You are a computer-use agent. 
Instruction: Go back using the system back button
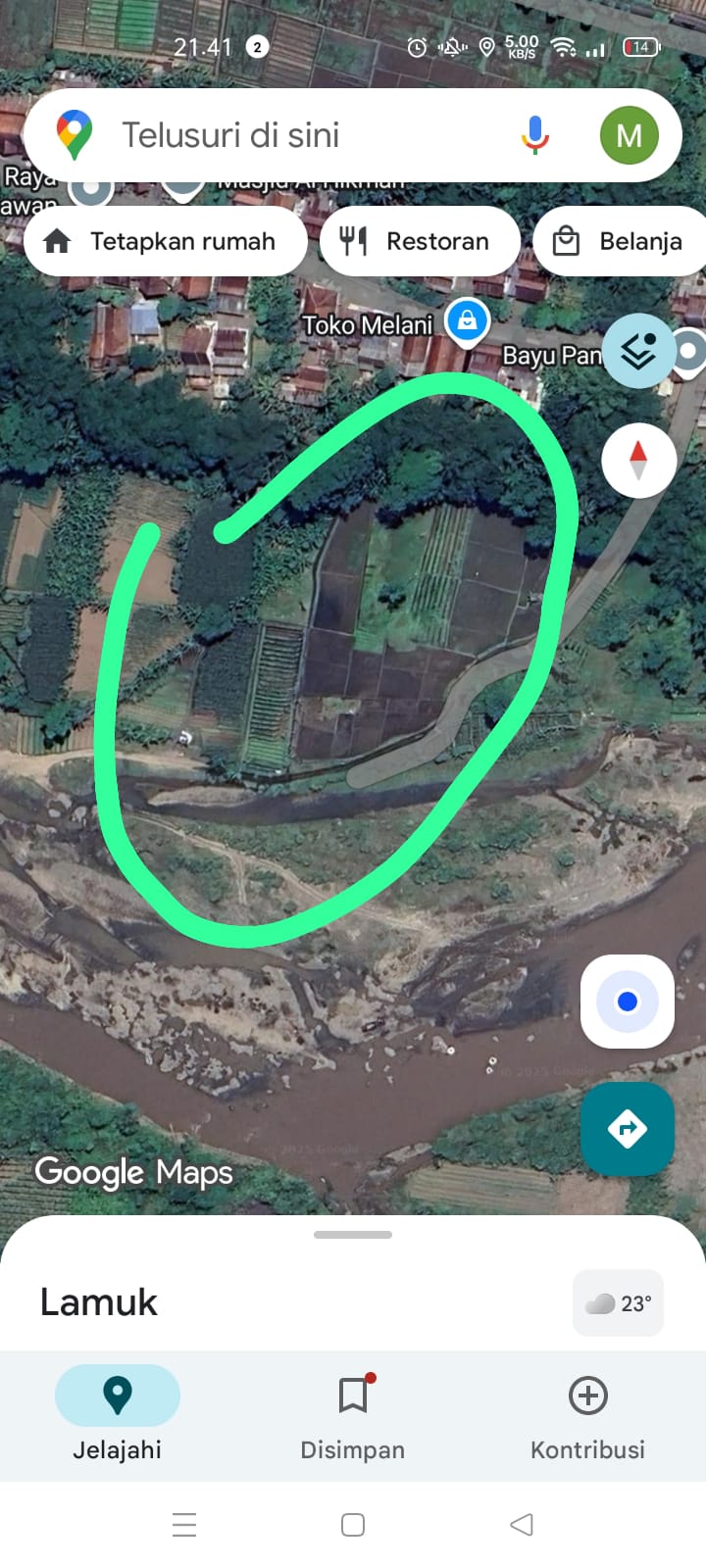pyautogui.click(x=522, y=1525)
